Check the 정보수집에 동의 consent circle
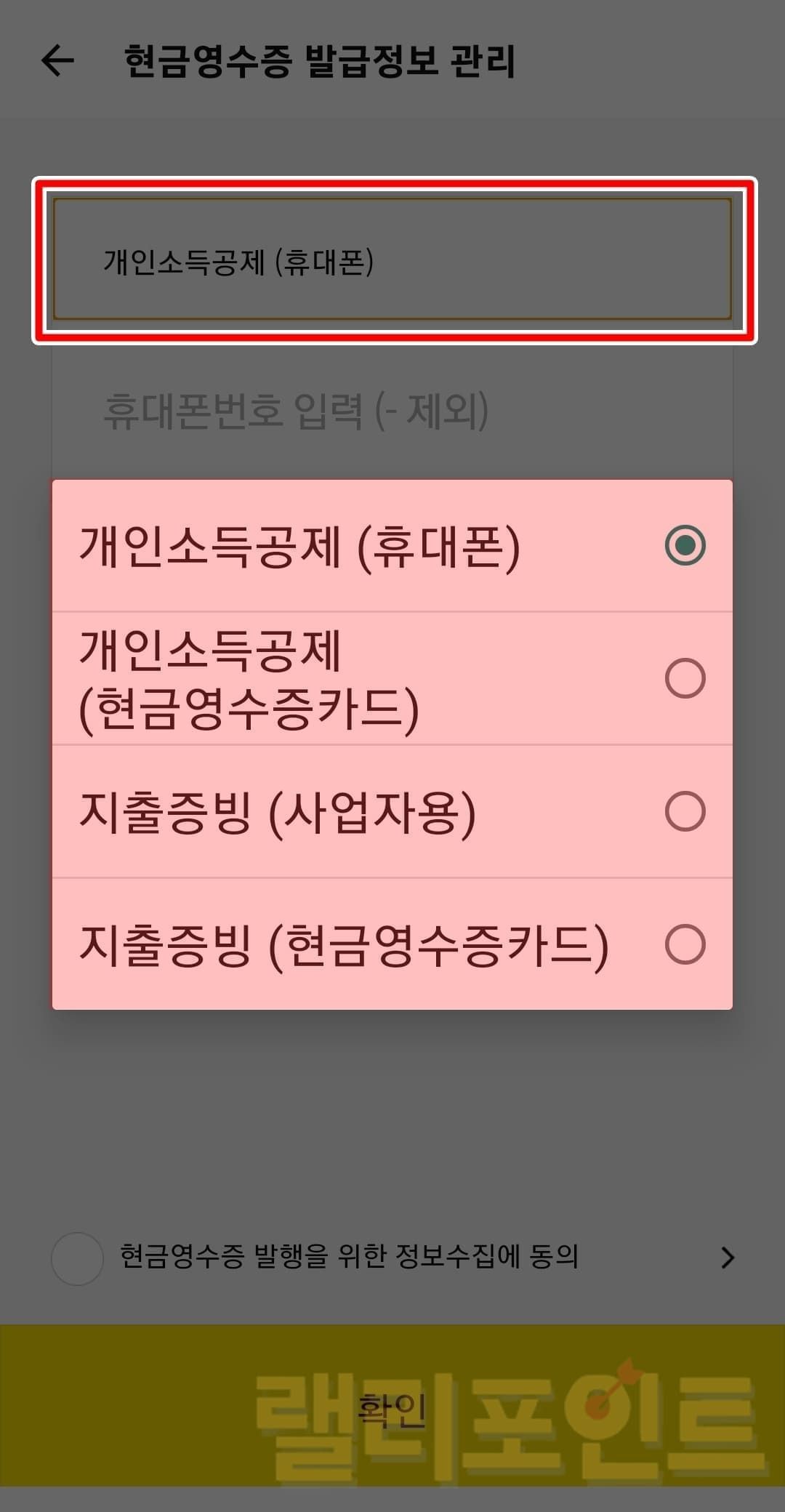The image size is (785, 1512). 77,1258
